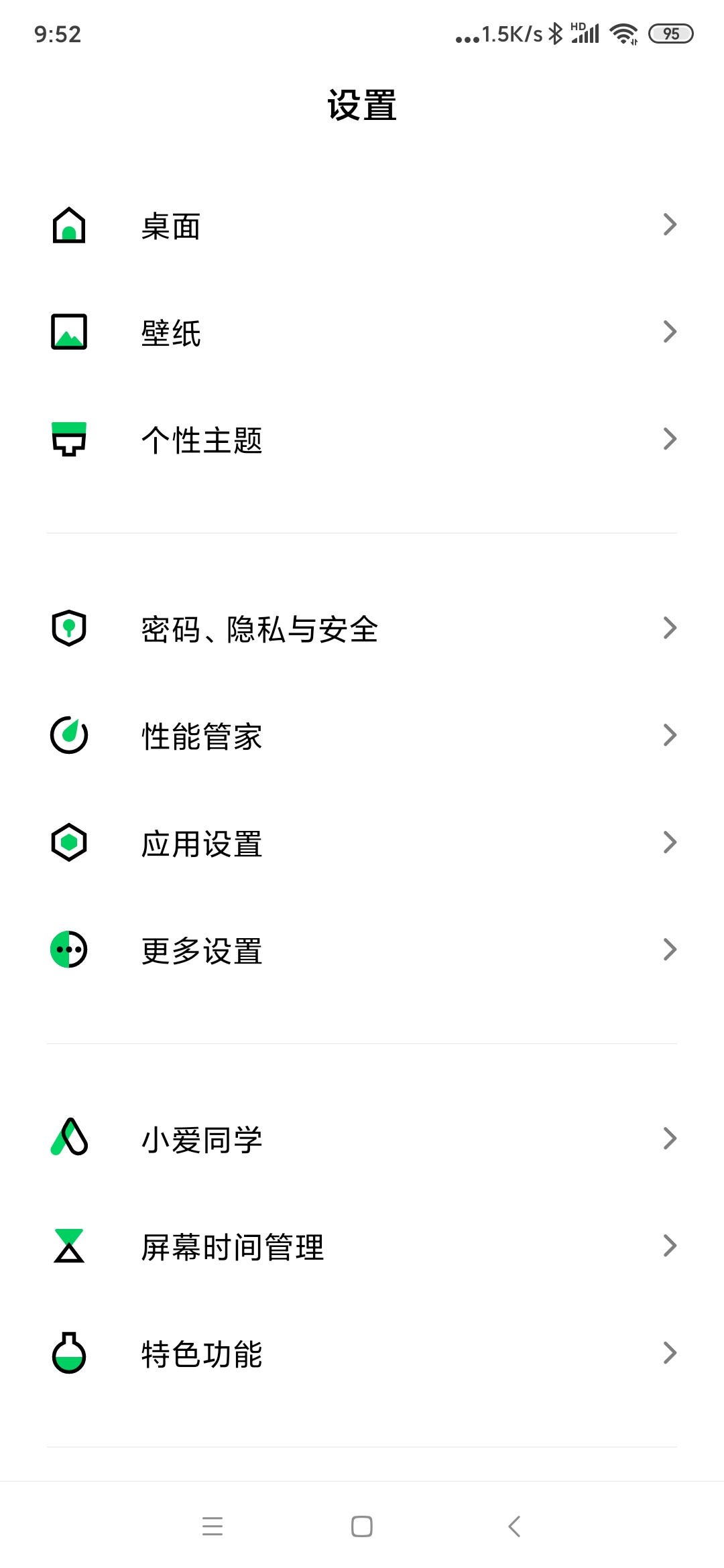This screenshot has height=1568, width=724.
Task: Open 更多设置 additional settings
Action: pyautogui.click(x=362, y=950)
